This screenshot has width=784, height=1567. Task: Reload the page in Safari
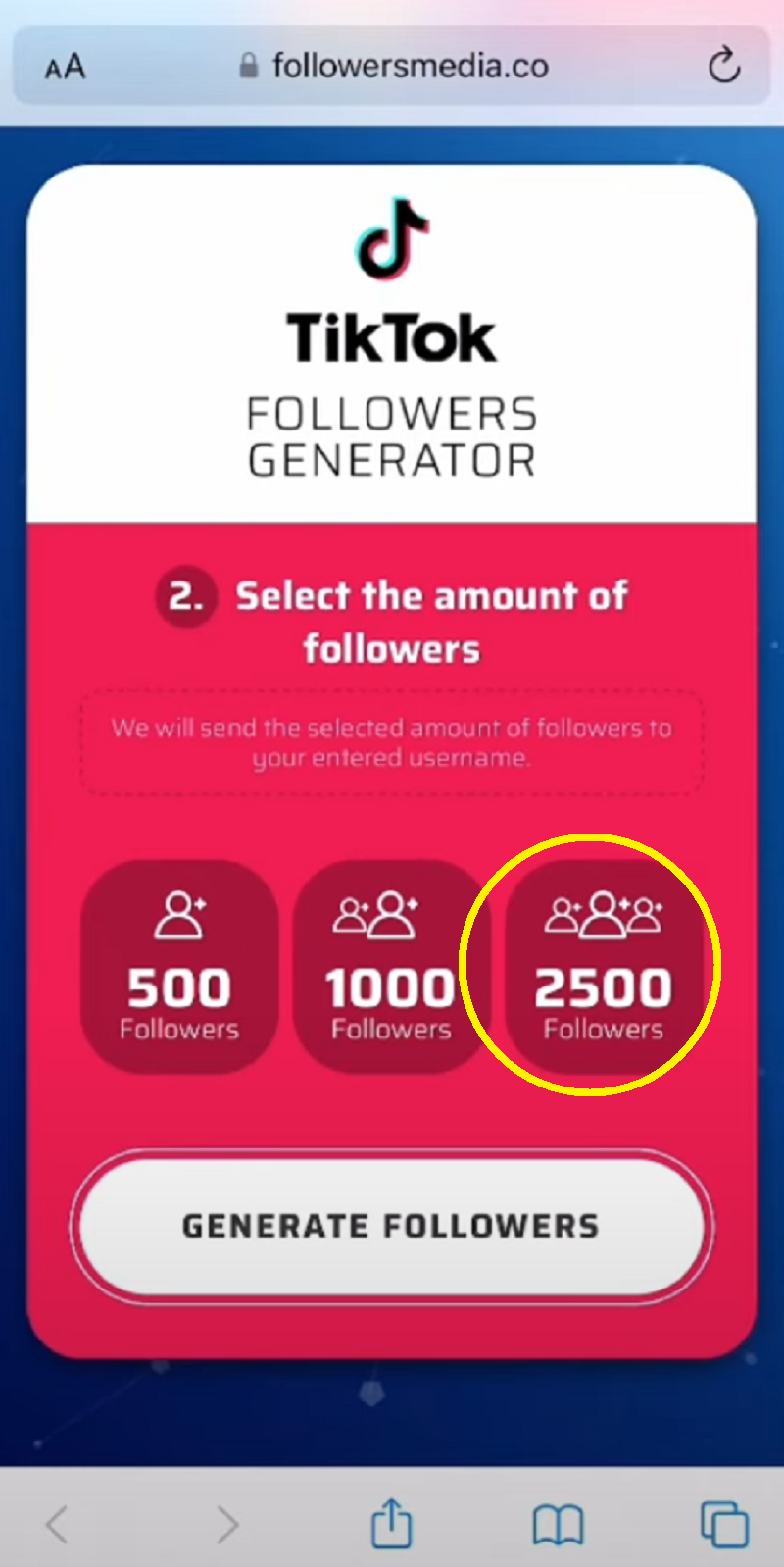[723, 67]
